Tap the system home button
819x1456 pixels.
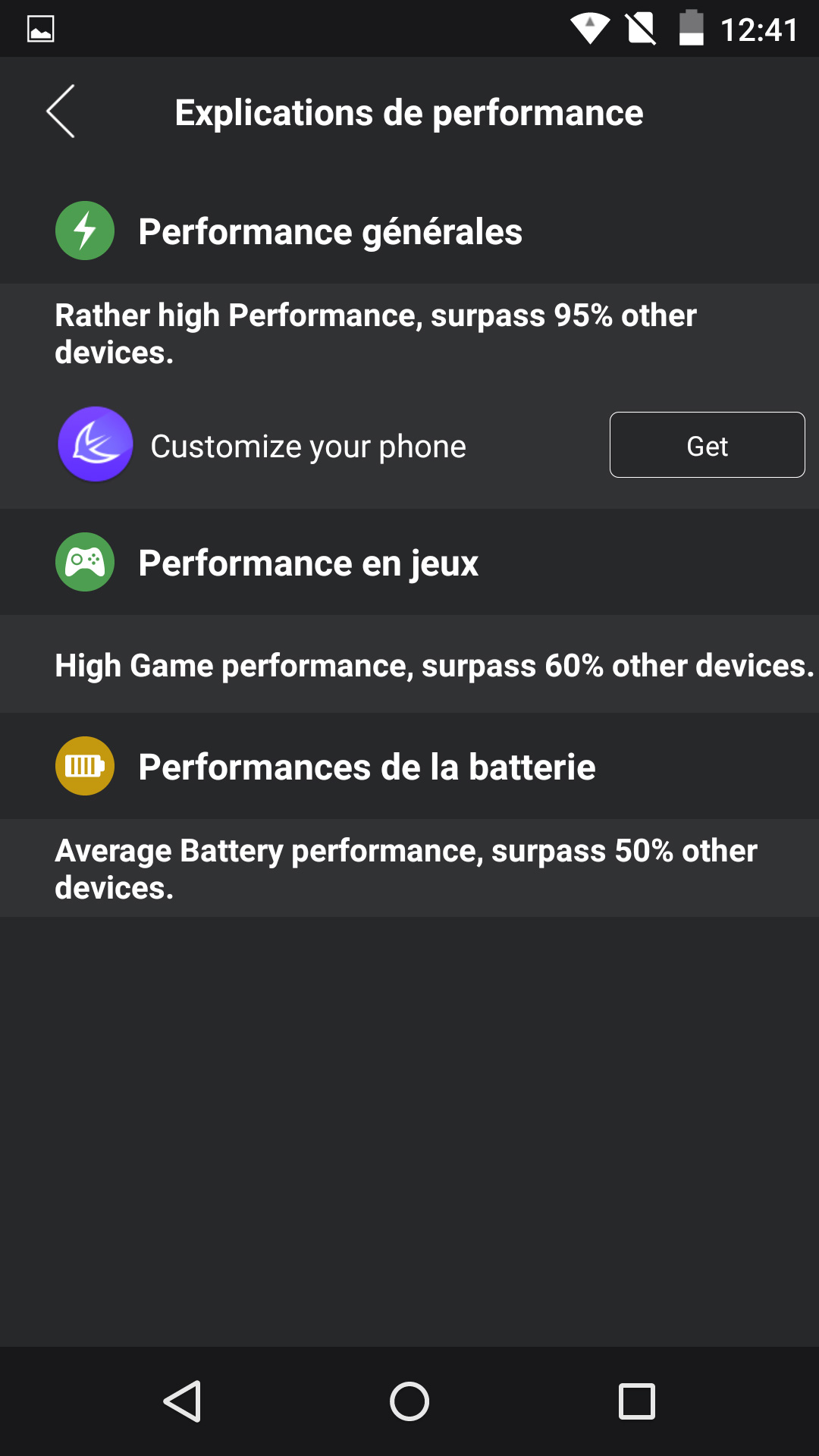[x=409, y=1401]
